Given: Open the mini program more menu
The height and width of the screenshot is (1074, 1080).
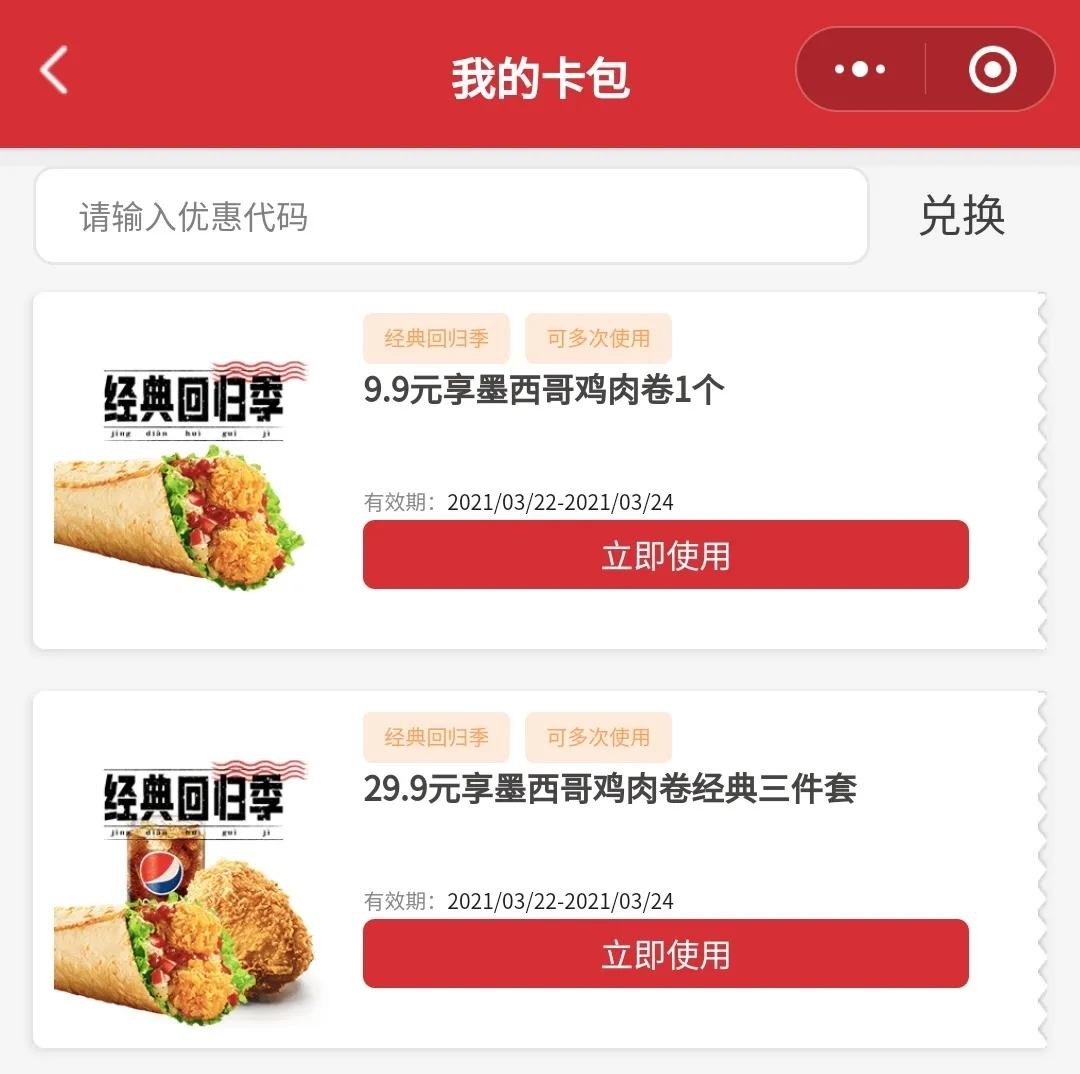Looking at the screenshot, I should click(860, 70).
